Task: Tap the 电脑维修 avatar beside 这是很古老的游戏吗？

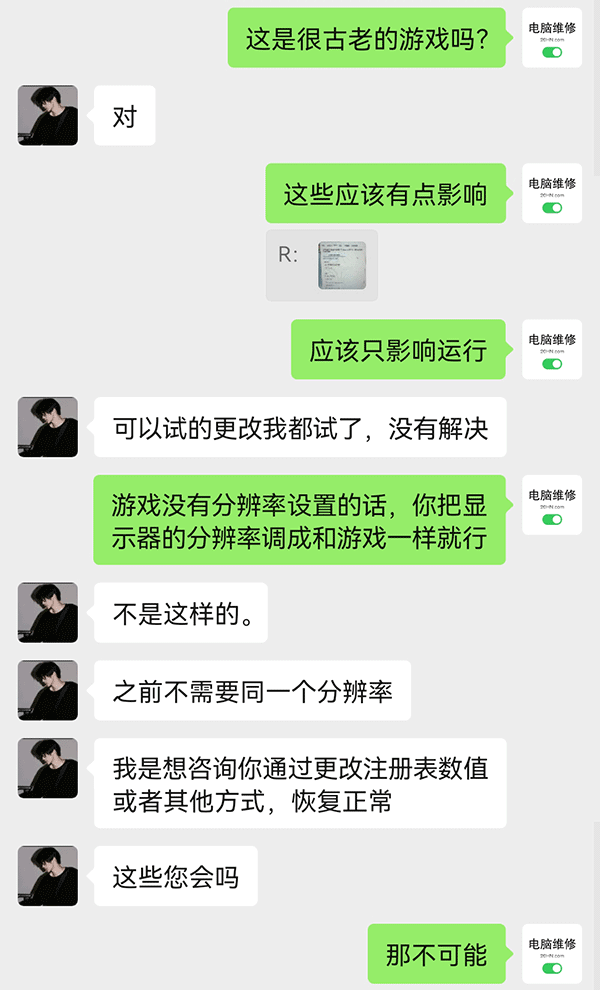Action: coord(552,38)
